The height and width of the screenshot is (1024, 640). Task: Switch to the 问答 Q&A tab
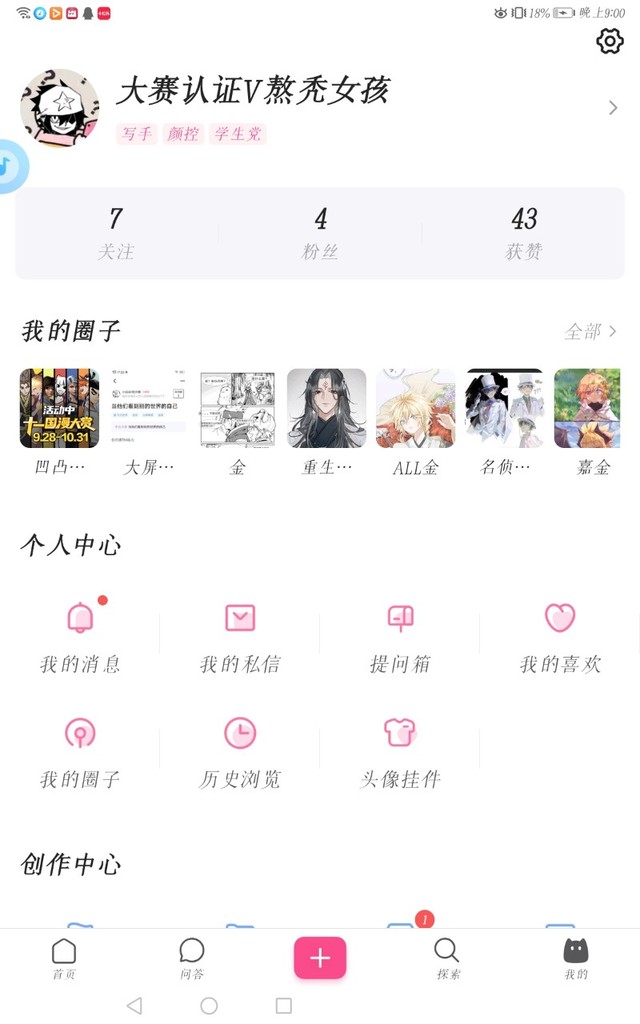(192, 958)
